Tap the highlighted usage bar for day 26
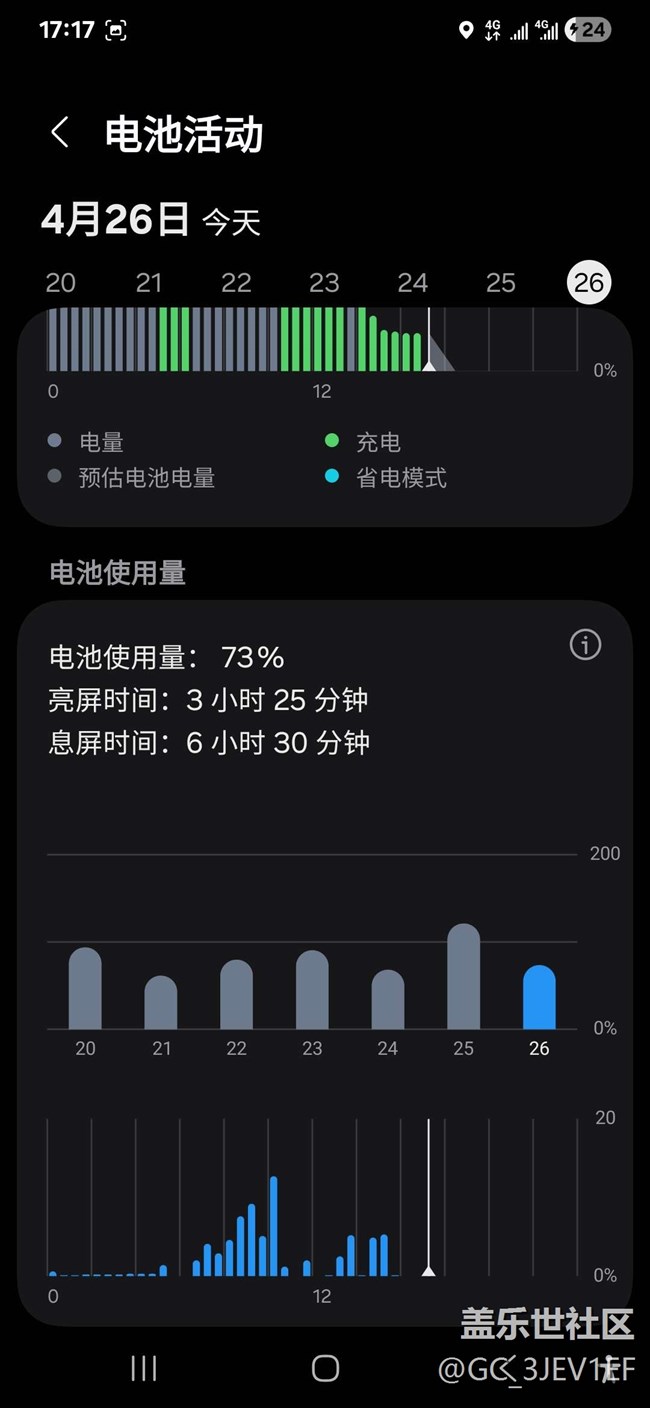 (x=539, y=997)
